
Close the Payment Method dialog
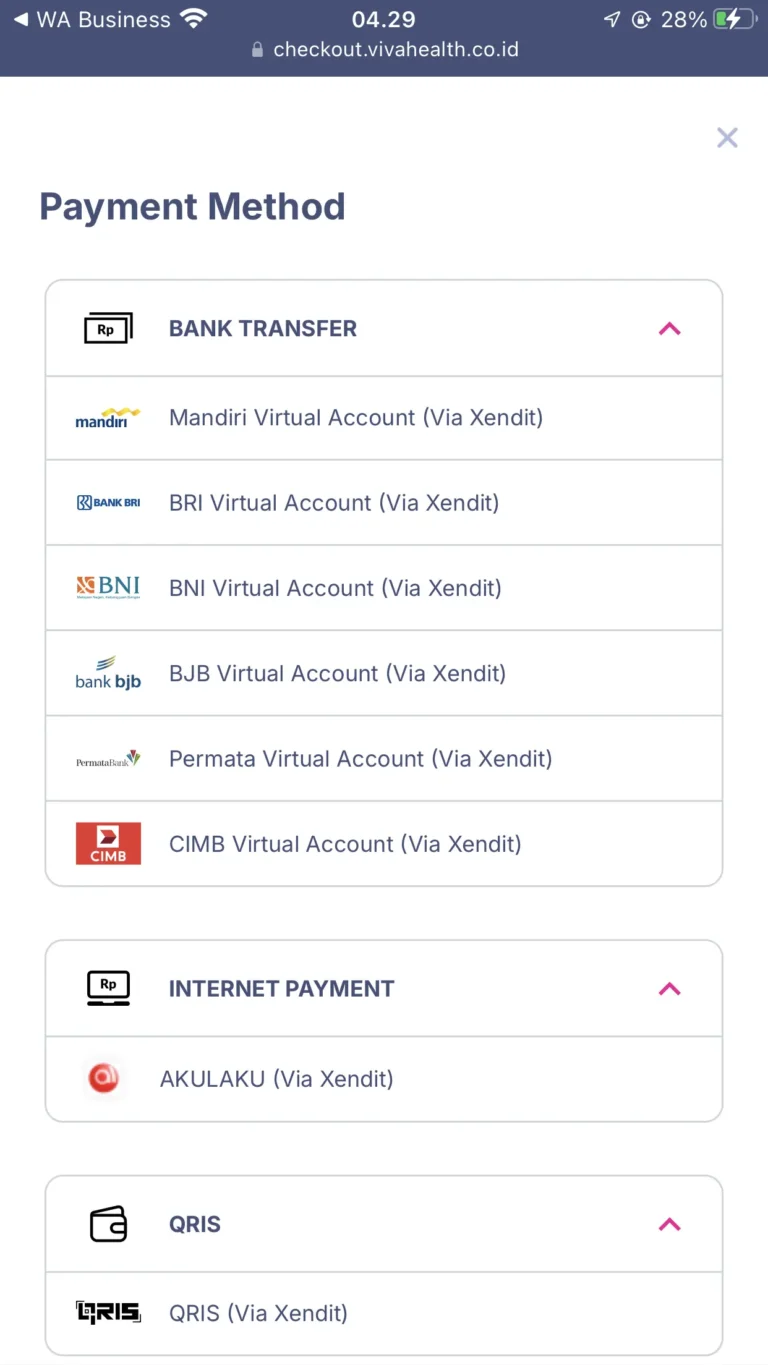click(x=727, y=138)
